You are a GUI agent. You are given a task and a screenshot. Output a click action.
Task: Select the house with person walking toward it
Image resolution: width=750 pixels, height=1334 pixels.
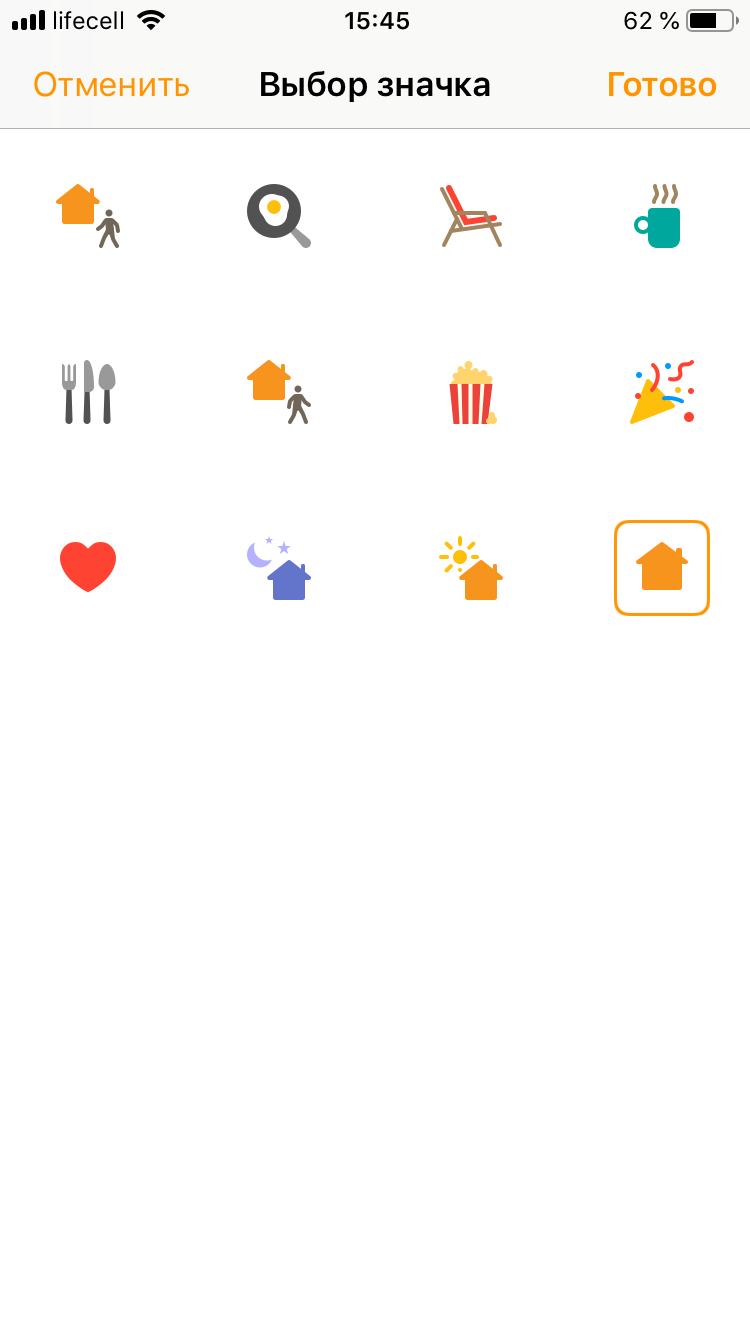(88, 216)
